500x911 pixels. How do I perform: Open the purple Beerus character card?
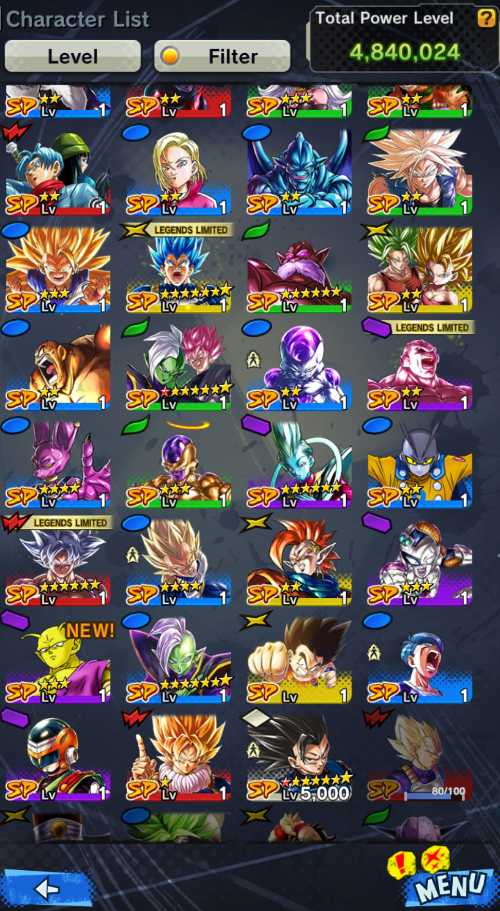pyautogui.click(x=58, y=465)
